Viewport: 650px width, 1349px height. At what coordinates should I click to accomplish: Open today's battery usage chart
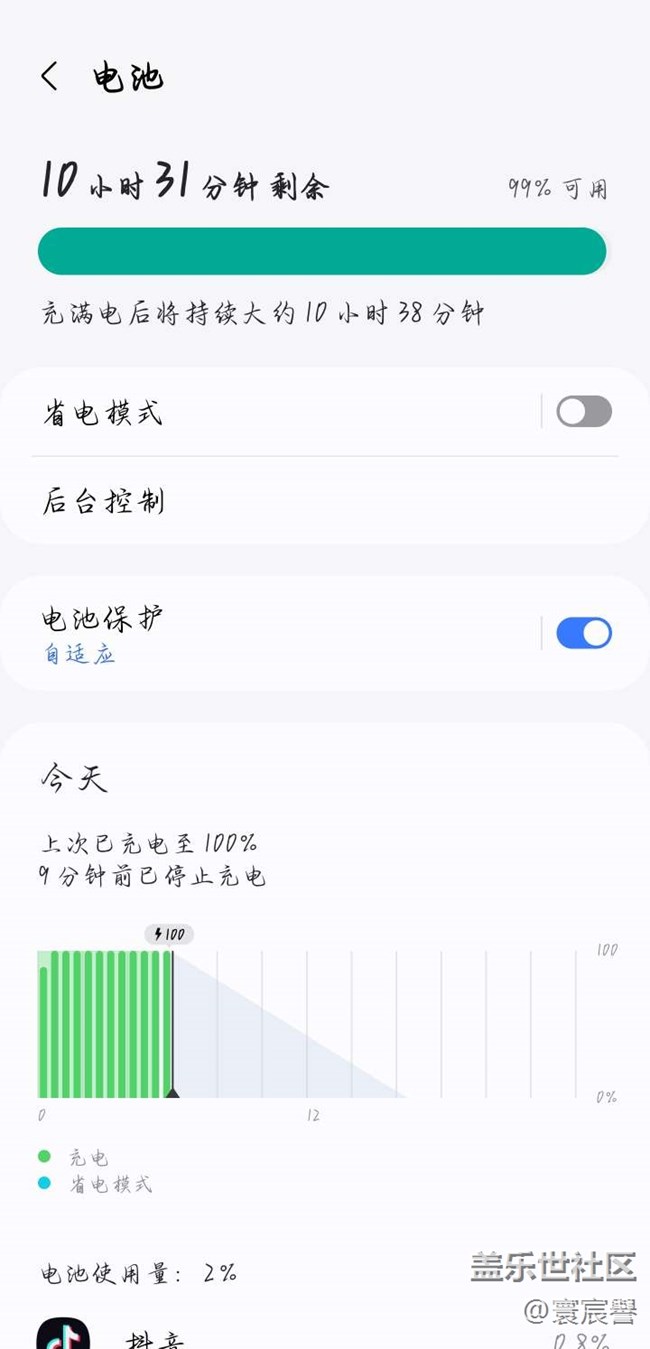(x=325, y=1023)
